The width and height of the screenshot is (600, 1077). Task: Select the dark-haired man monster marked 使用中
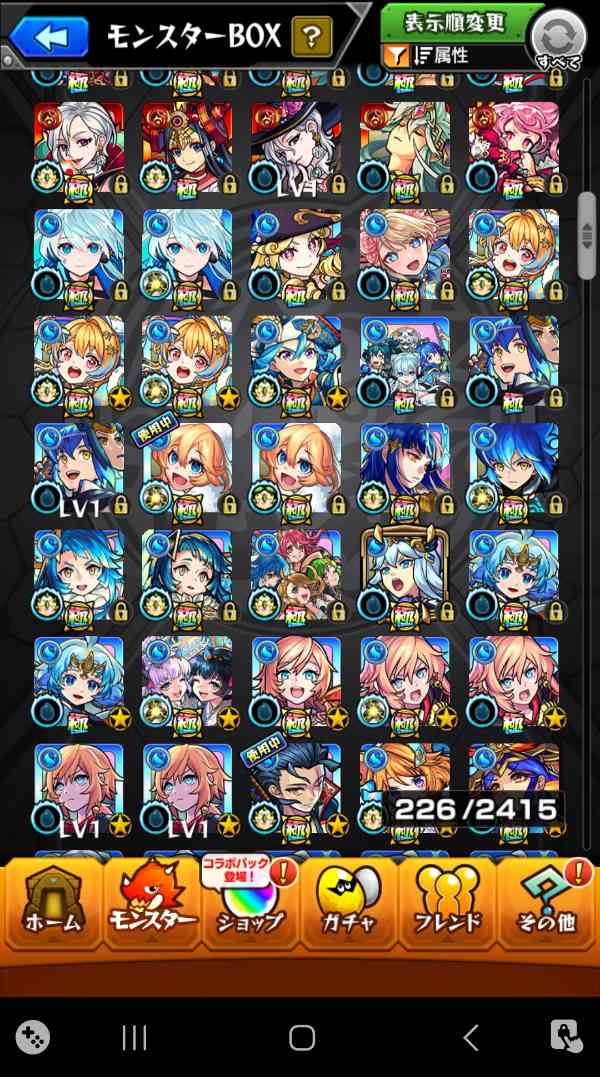click(295, 790)
